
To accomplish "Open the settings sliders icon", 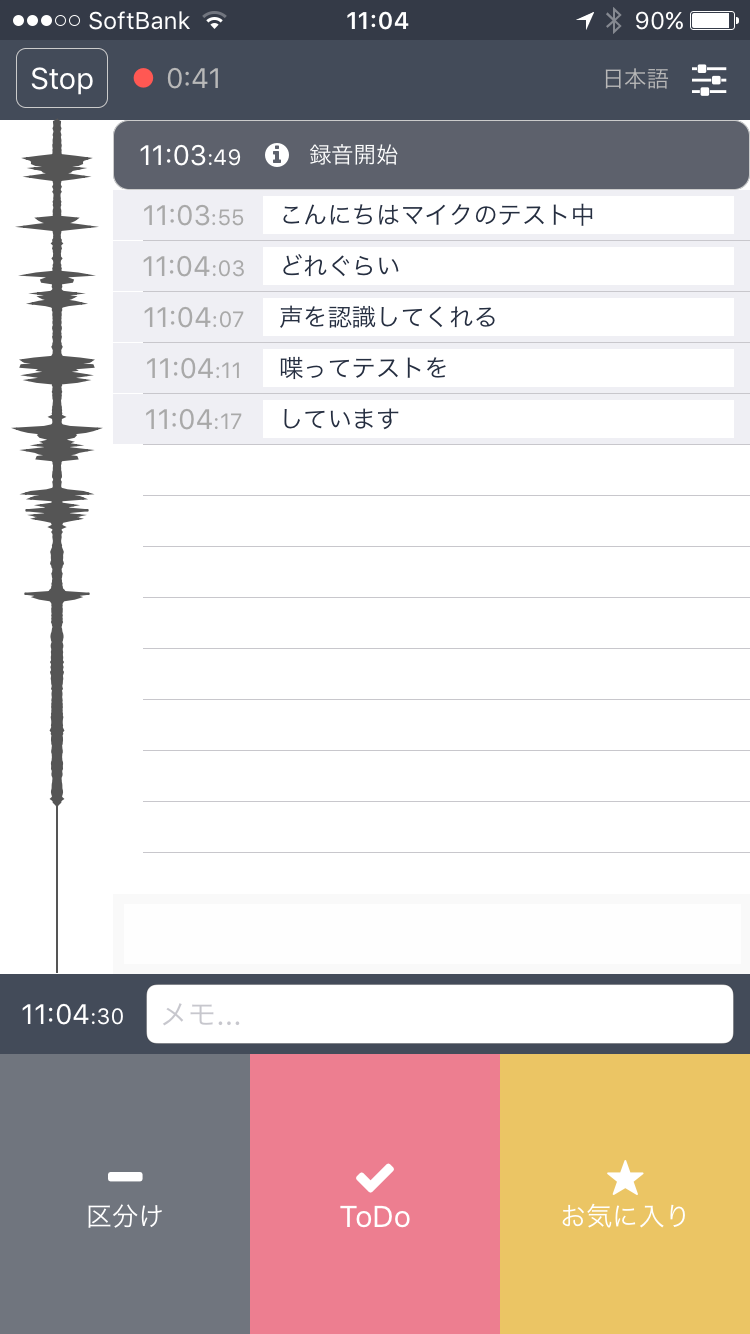I will (x=709, y=79).
